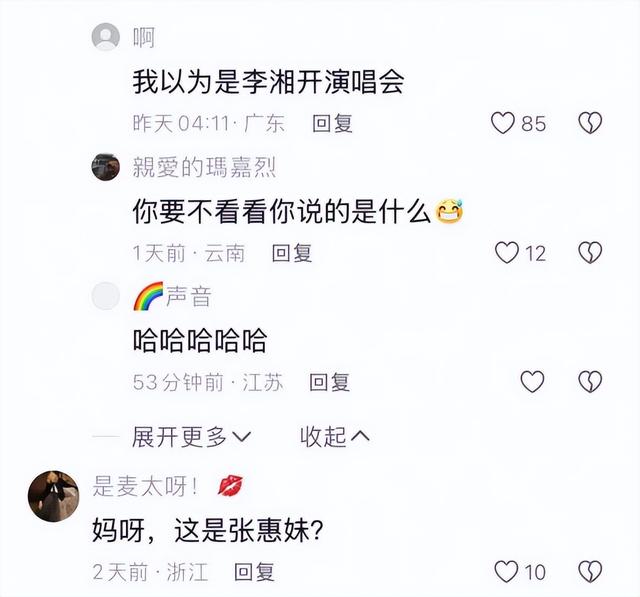
Task: Open 親愛的瑪嘉烈's profile avatar
Action: coord(105,167)
